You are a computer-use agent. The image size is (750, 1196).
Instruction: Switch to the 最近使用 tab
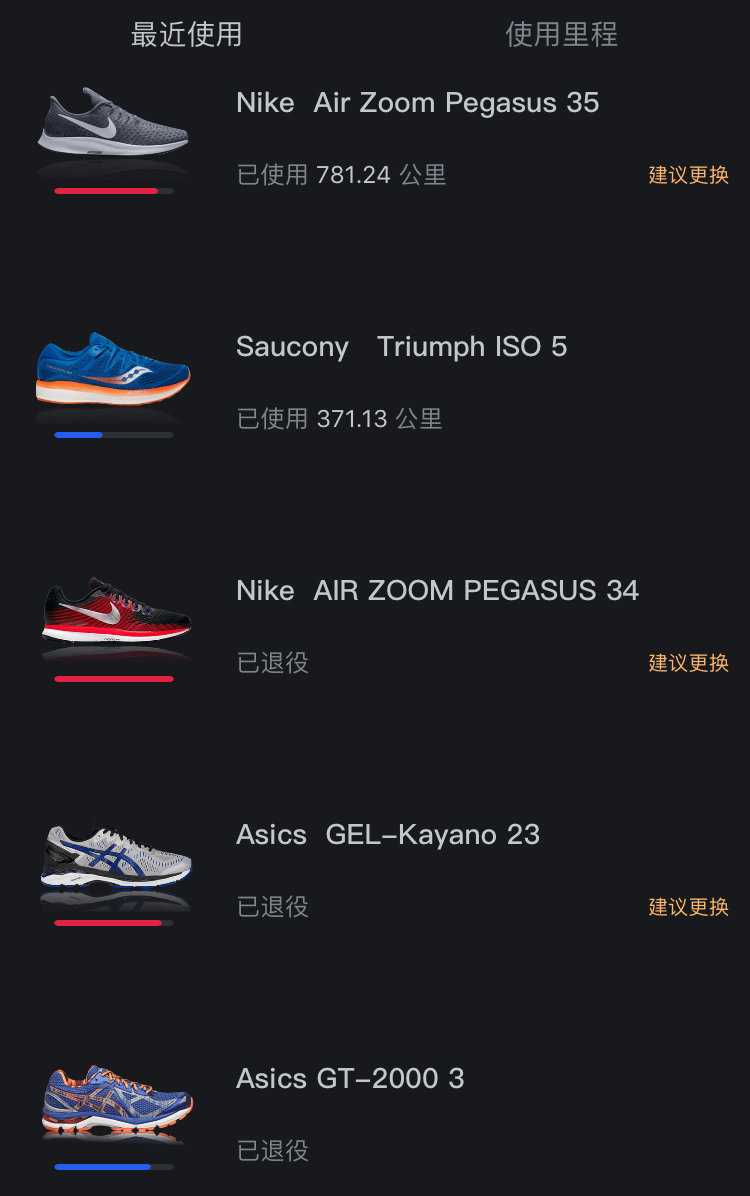click(x=187, y=34)
